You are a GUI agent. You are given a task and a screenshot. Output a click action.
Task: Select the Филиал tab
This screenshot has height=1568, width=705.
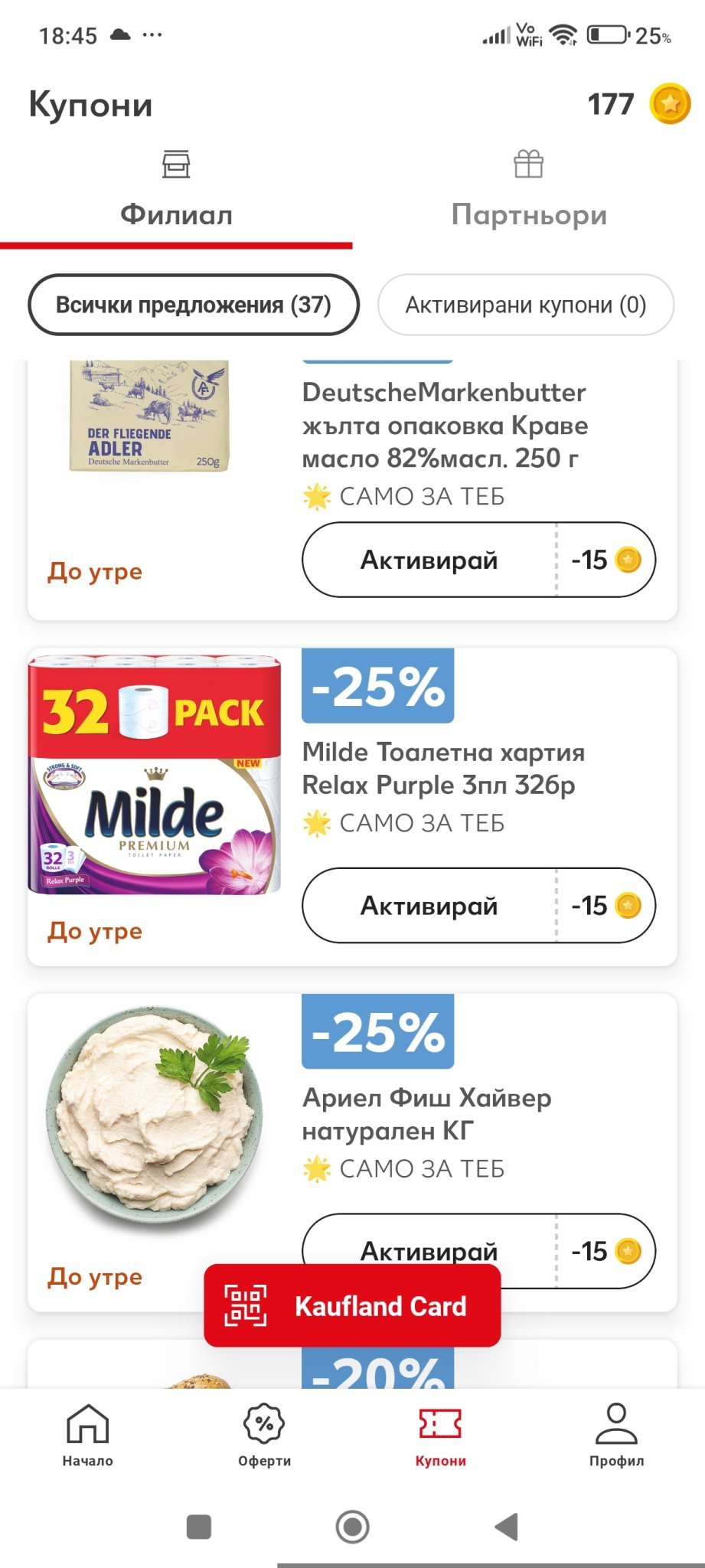pyautogui.click(x=176, y=193)
